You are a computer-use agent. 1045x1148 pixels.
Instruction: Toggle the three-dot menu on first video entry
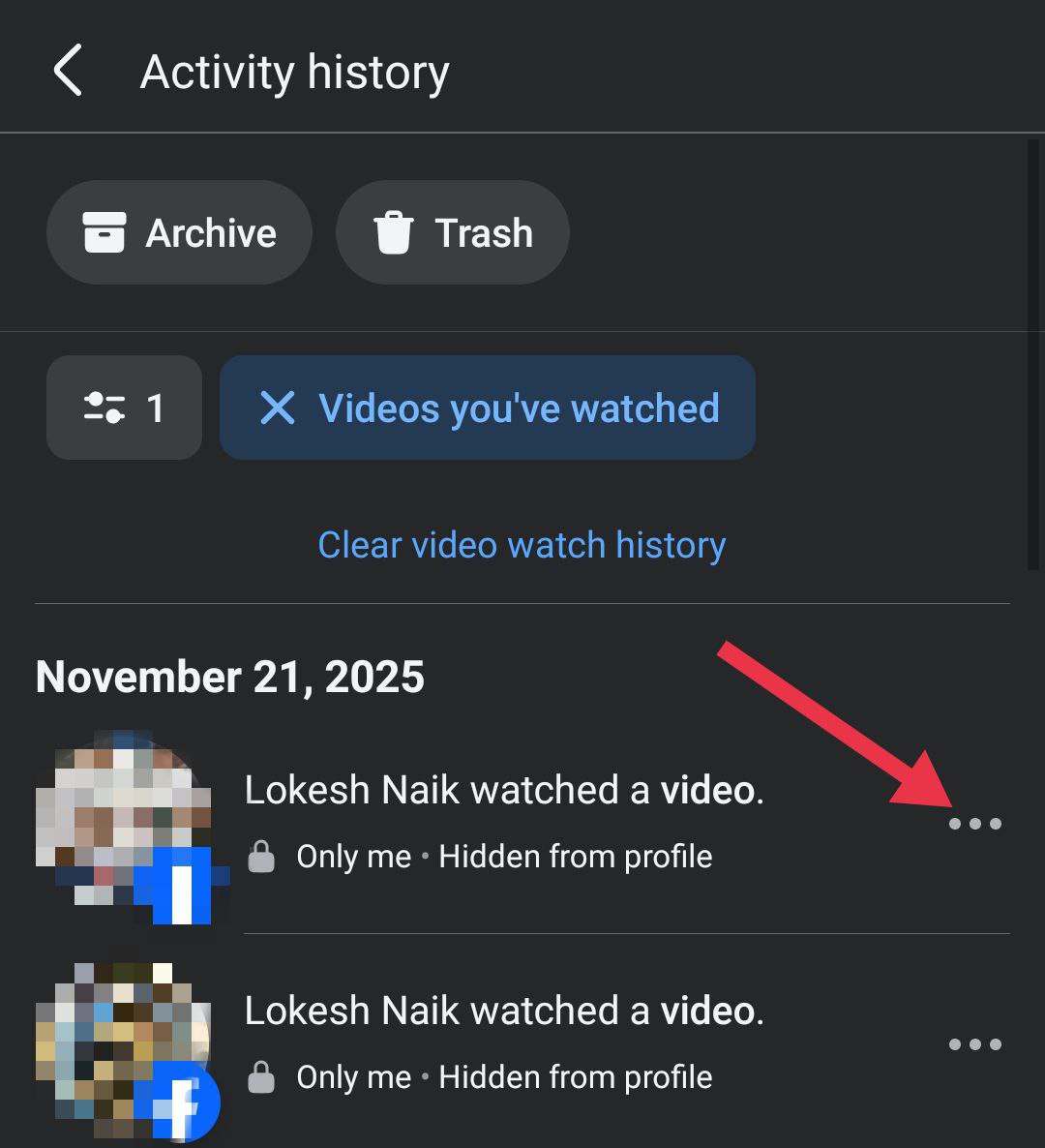click(975, 824)
